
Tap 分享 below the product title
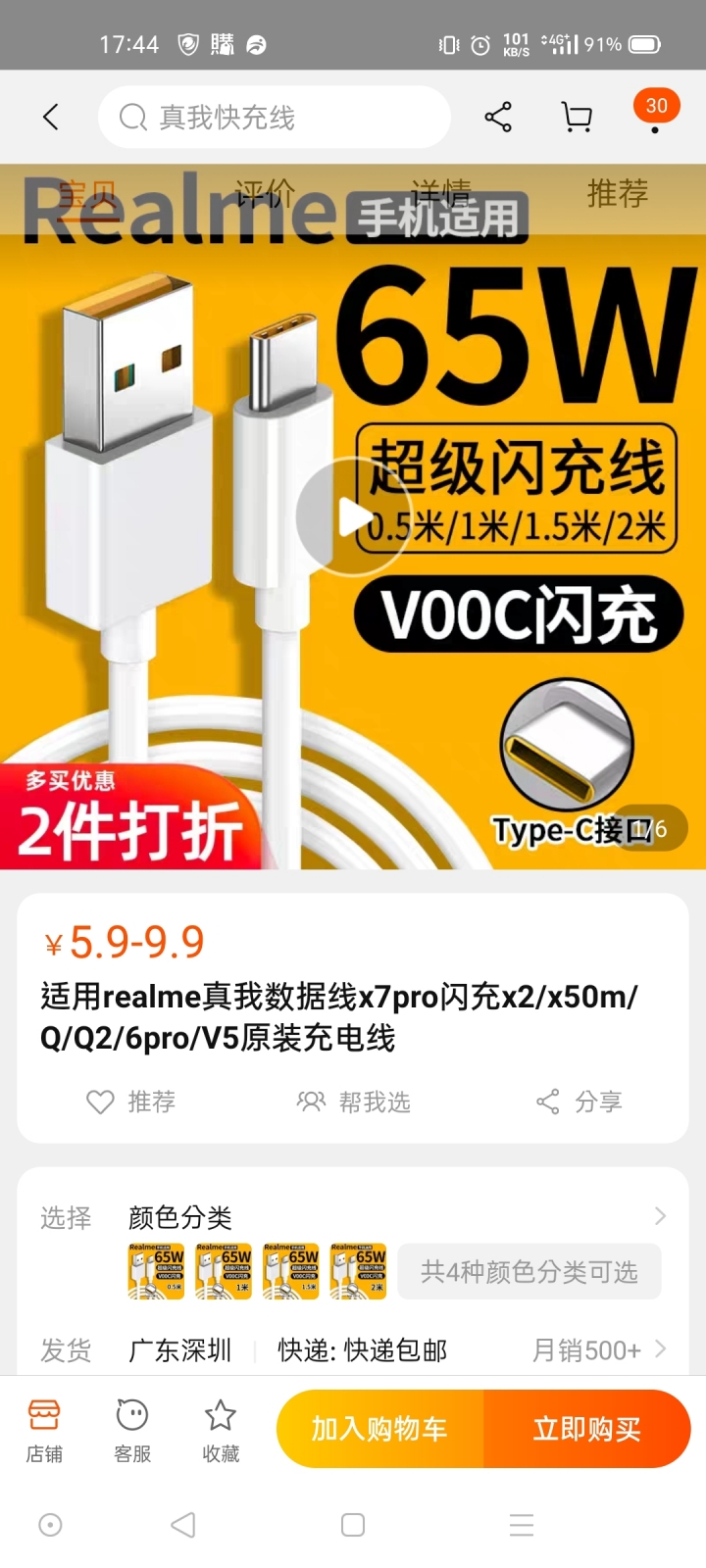[x=579, y=1102]
